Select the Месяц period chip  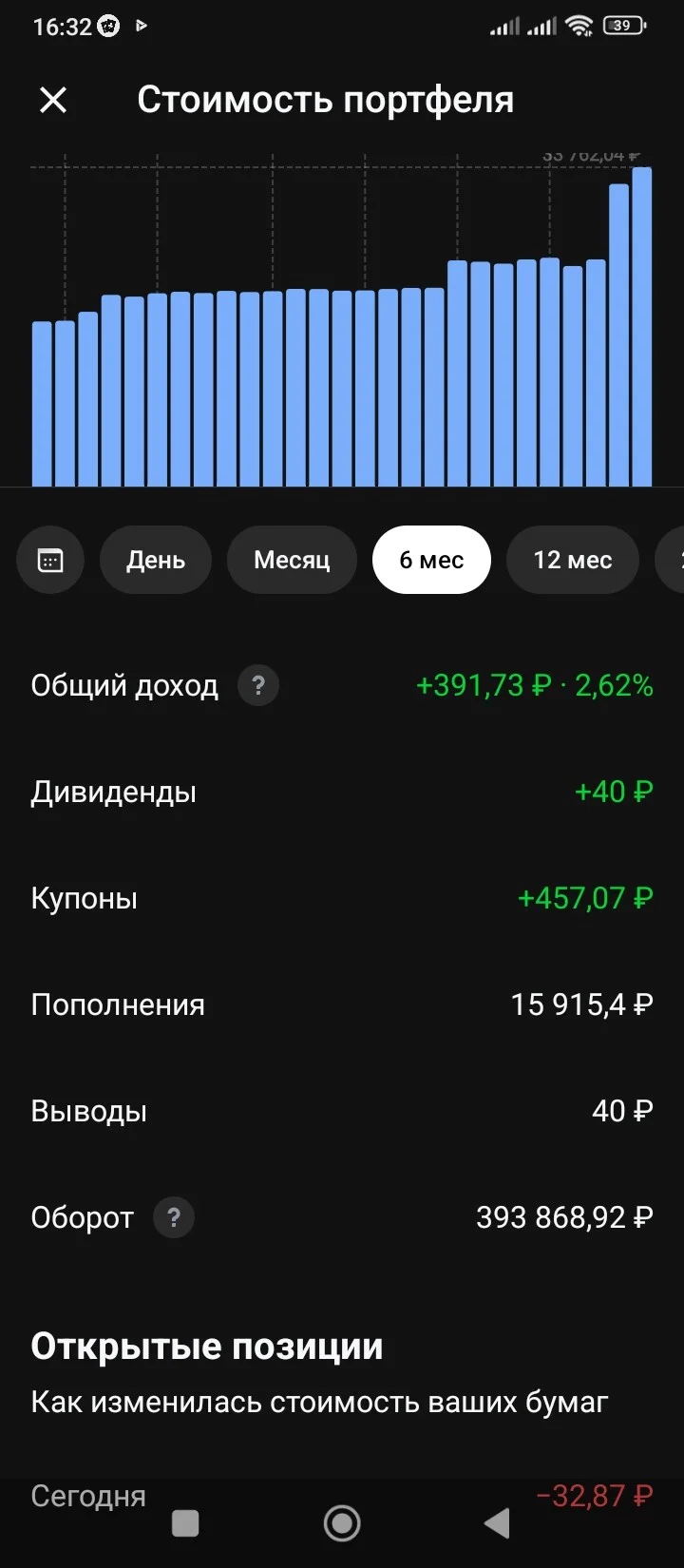(x=292, y=560)
